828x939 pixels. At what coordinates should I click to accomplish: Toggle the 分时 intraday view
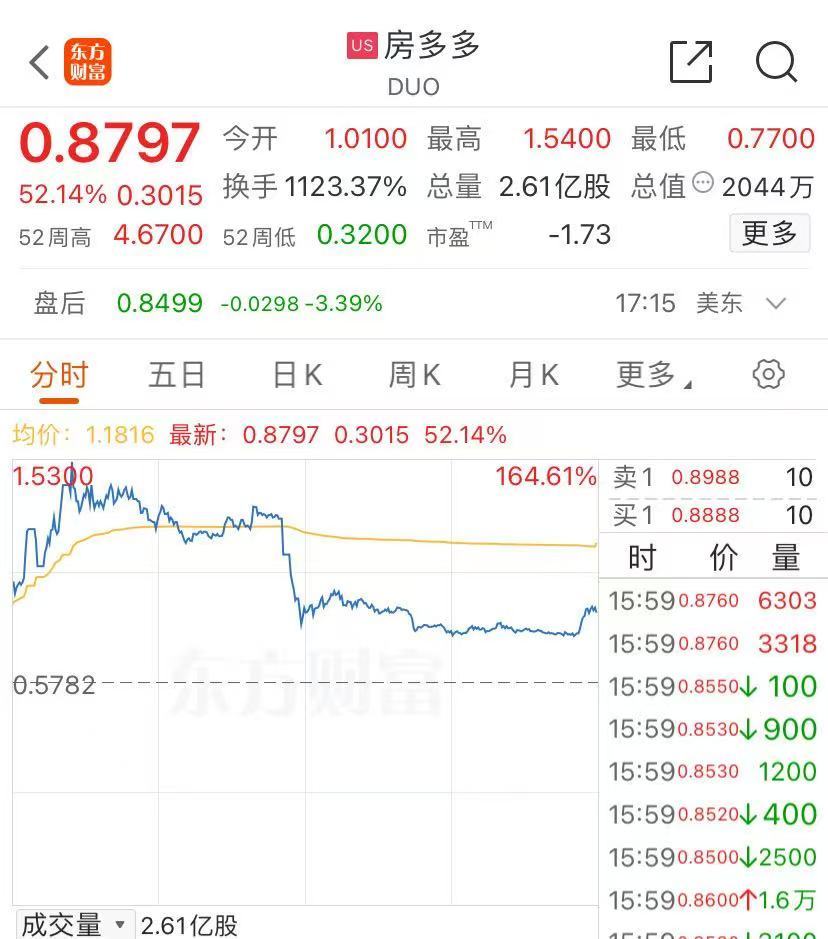point(62,374)
